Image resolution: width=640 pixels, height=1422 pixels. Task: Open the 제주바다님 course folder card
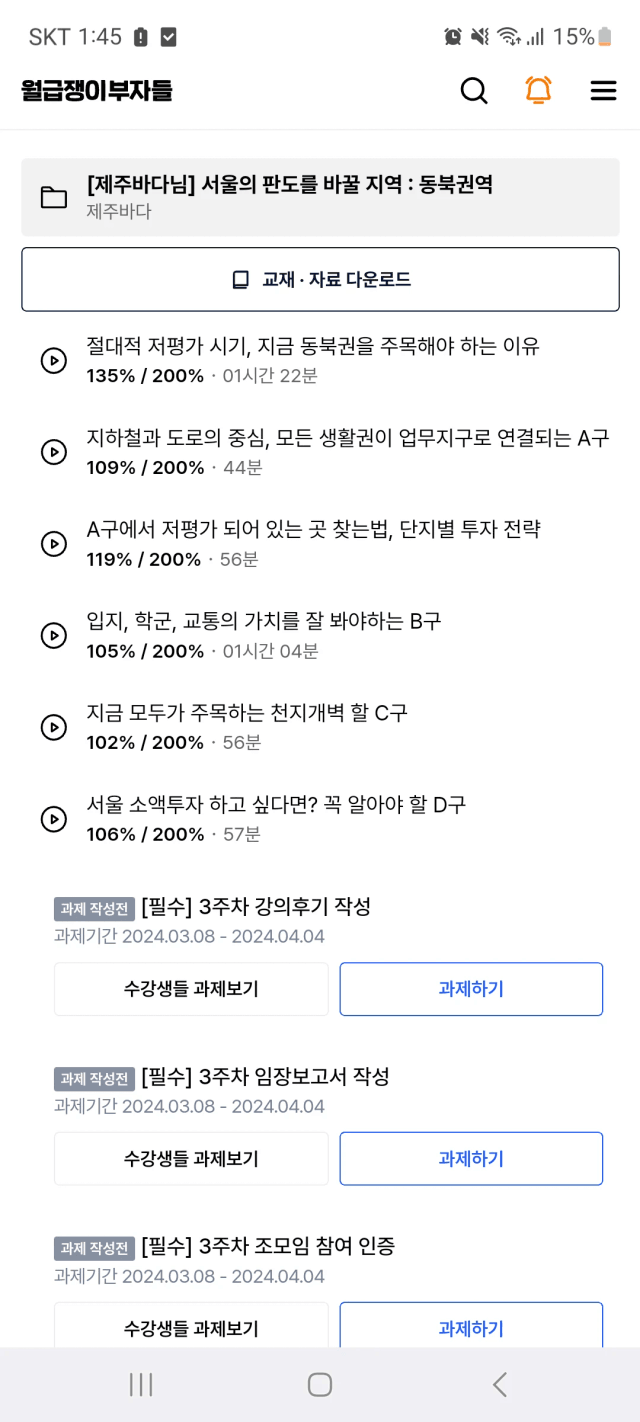tap(320, 197)
